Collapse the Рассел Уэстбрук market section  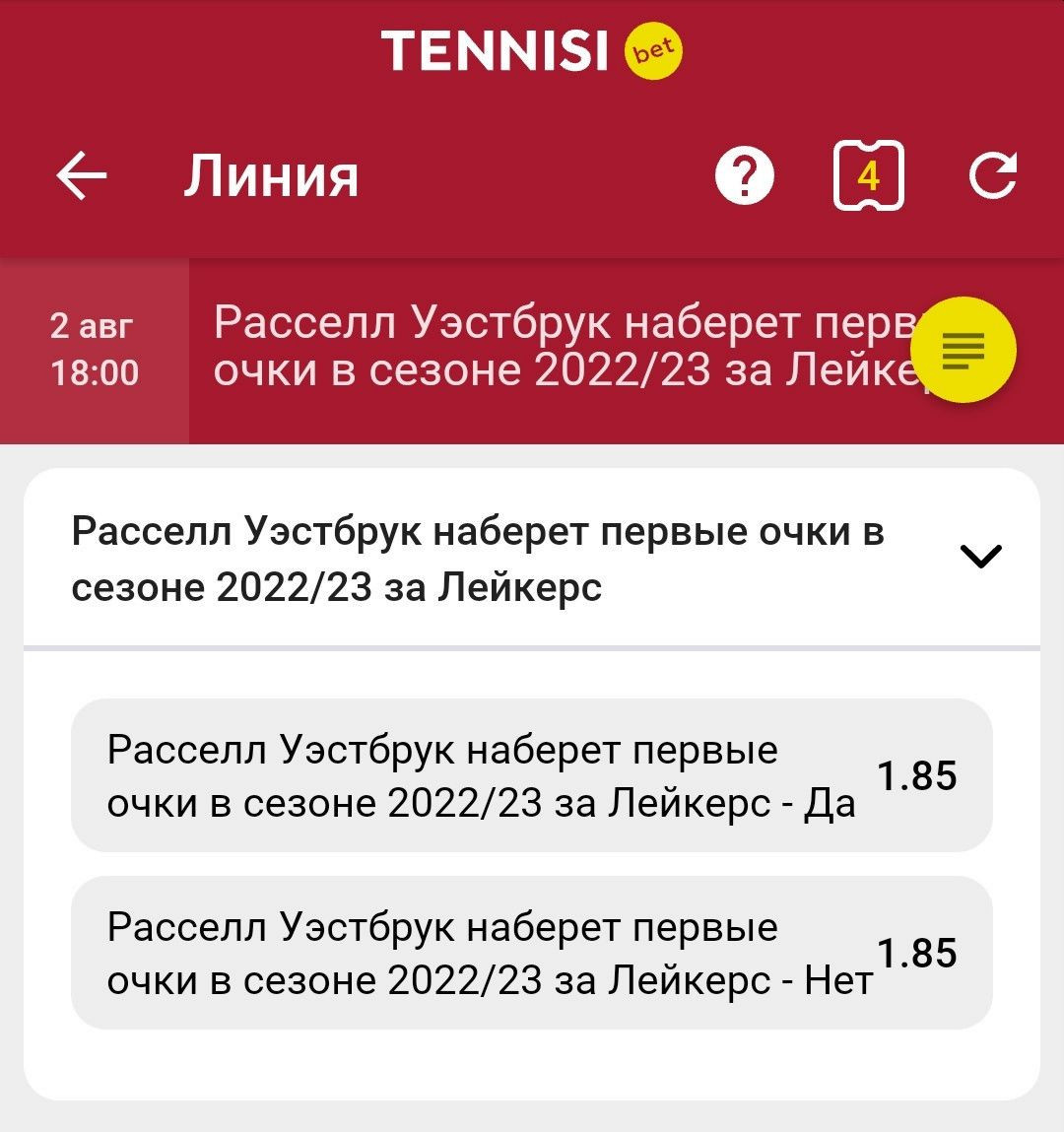coord(980,557)
